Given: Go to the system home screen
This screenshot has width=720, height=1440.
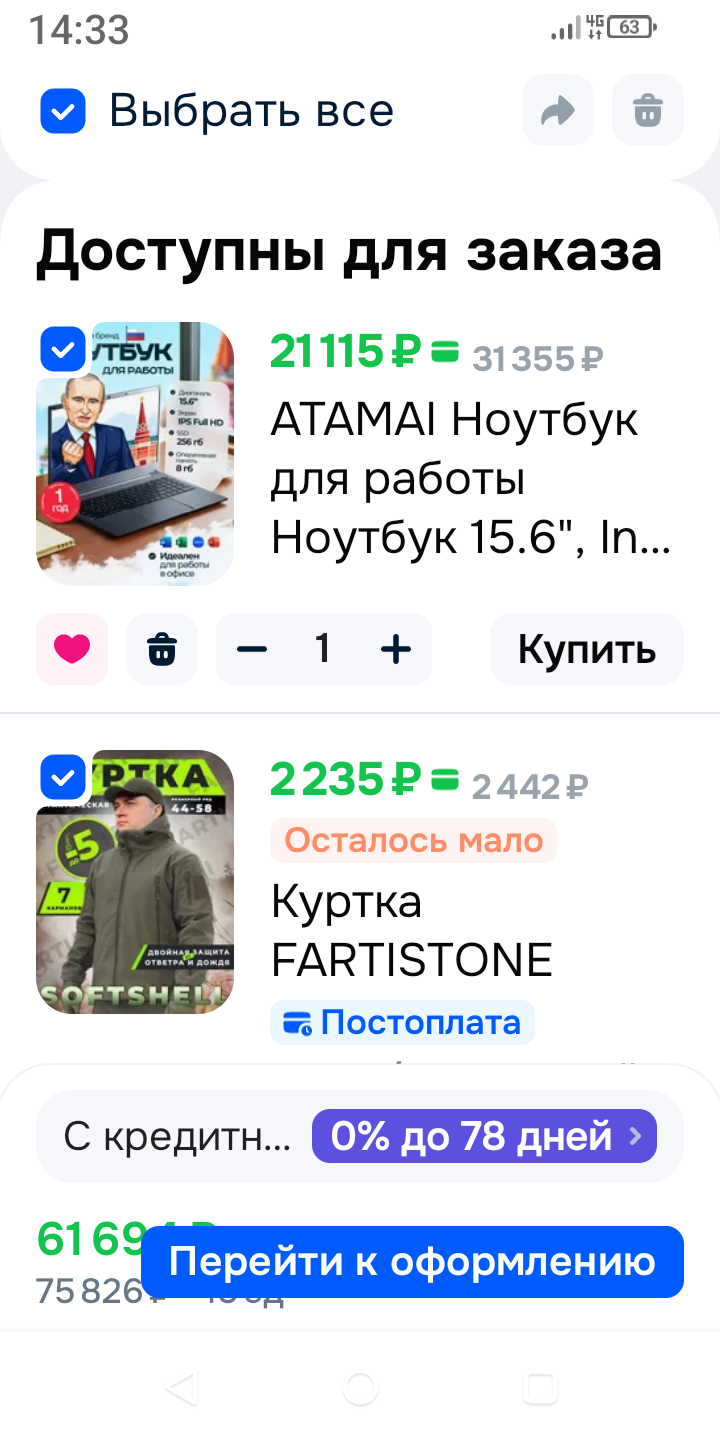Looking at the screenshot, I should 360,1389.
